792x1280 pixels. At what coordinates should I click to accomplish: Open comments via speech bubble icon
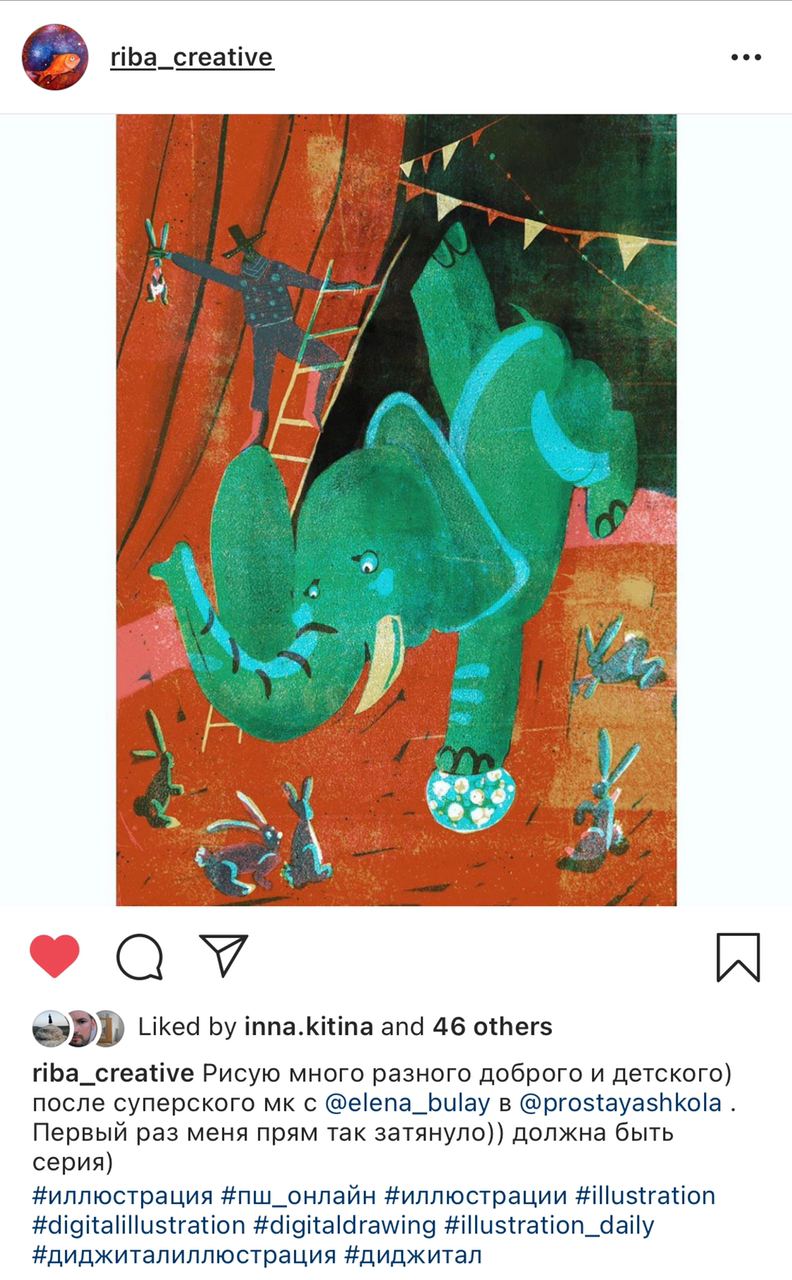coord(139,957)
